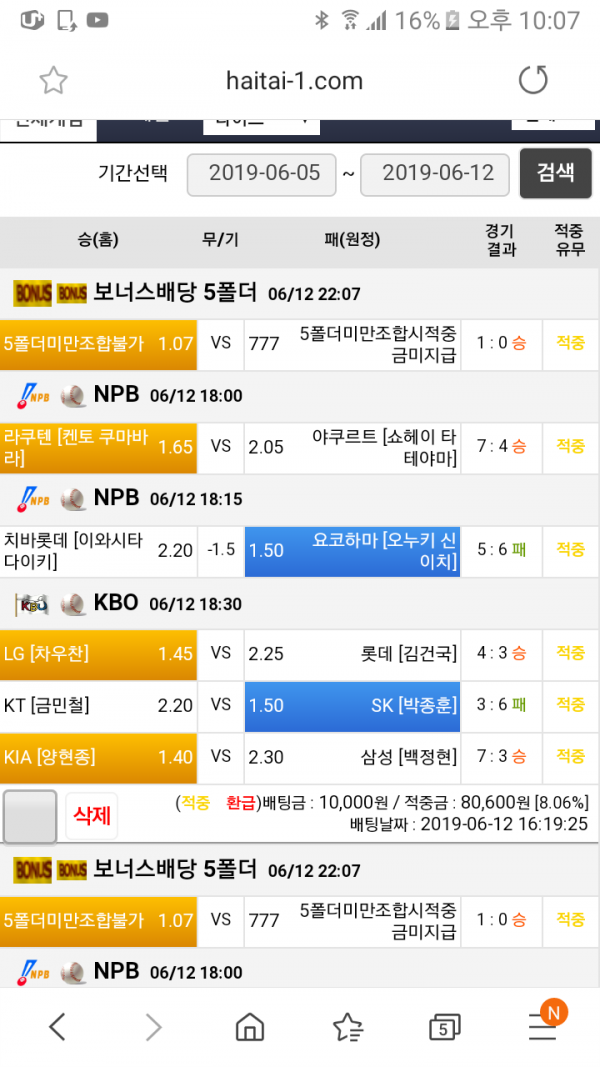This screenshot has height=1067, width=600.
Task: Tap the 검색 search button
Action: (x=555, y=173)
